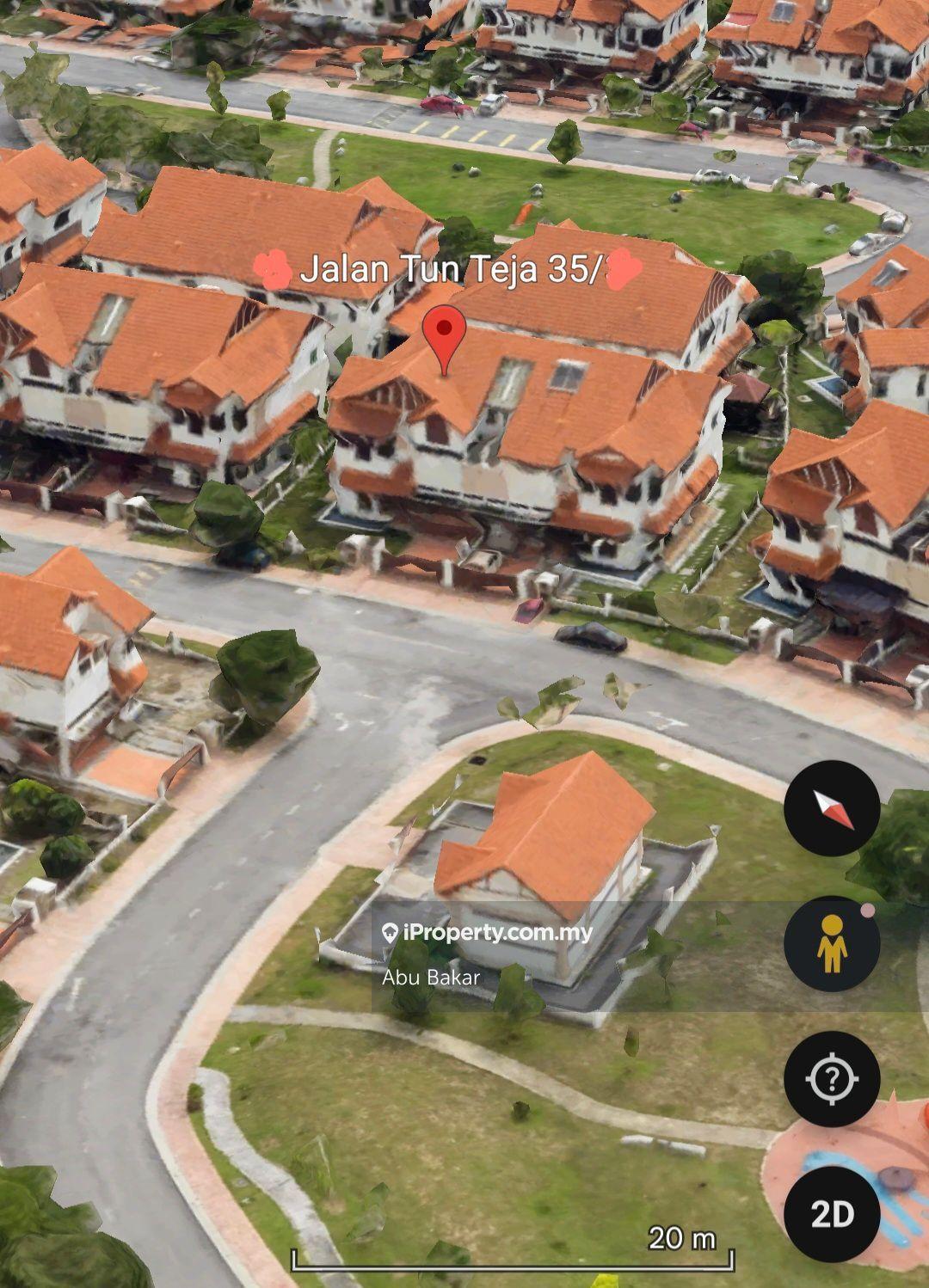Switch the map to 2D view
The image size is (929, 1288).
831,1213
